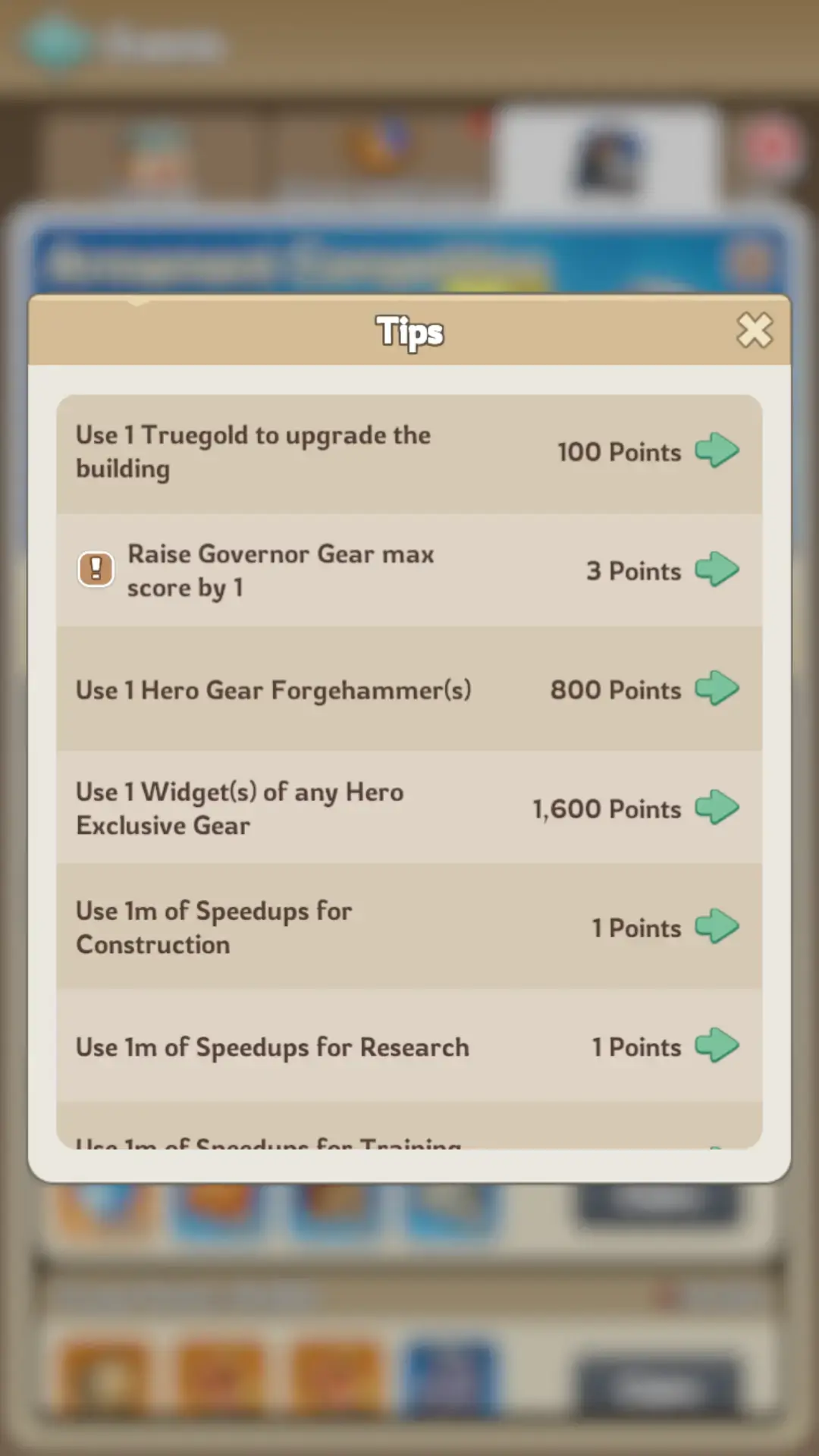This screenshot has height=1456, width=819.
Task: Go to Construction speedups via green arrow
Action: click(717, 927)
